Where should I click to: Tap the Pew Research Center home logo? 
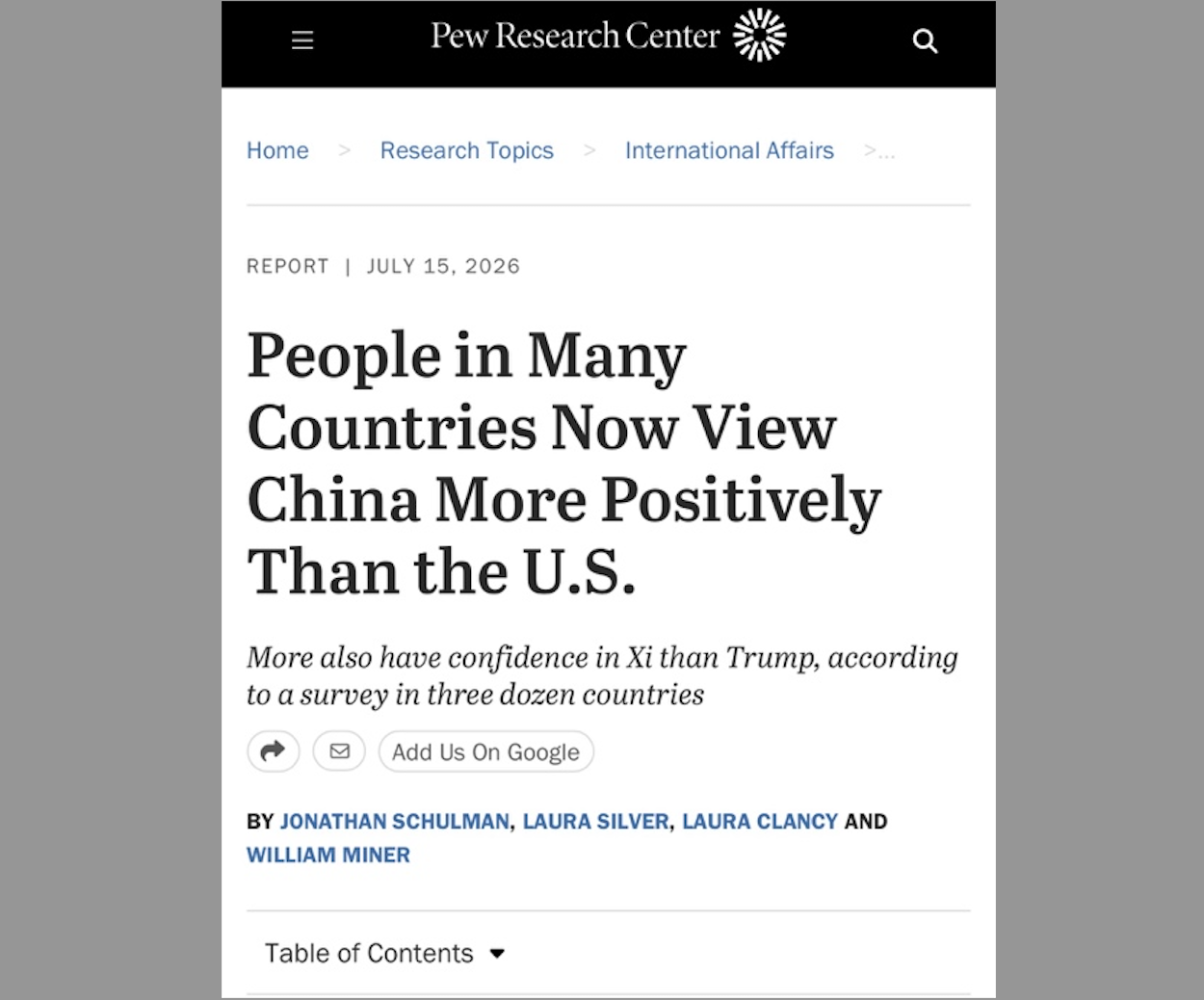click(608, 36)
